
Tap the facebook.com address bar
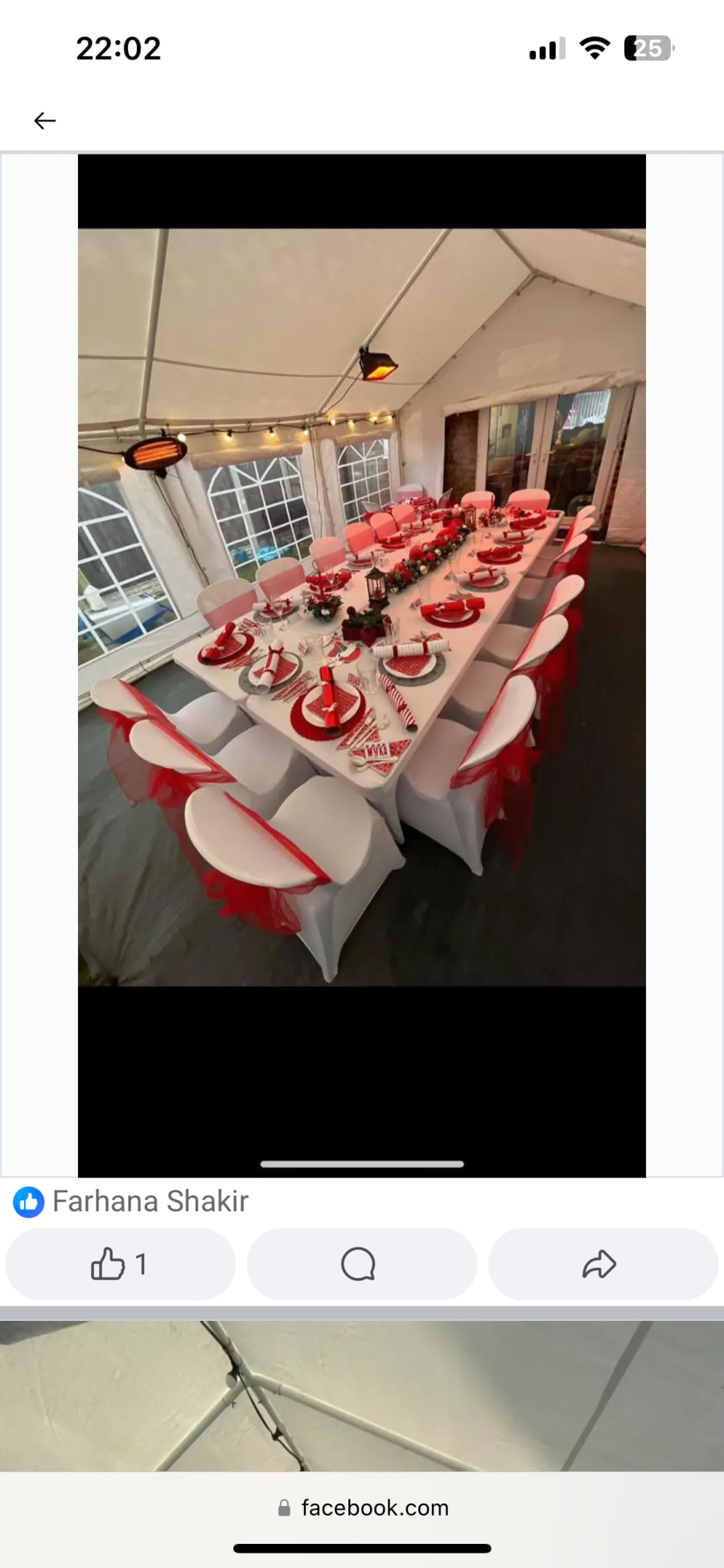(363, 1508)
